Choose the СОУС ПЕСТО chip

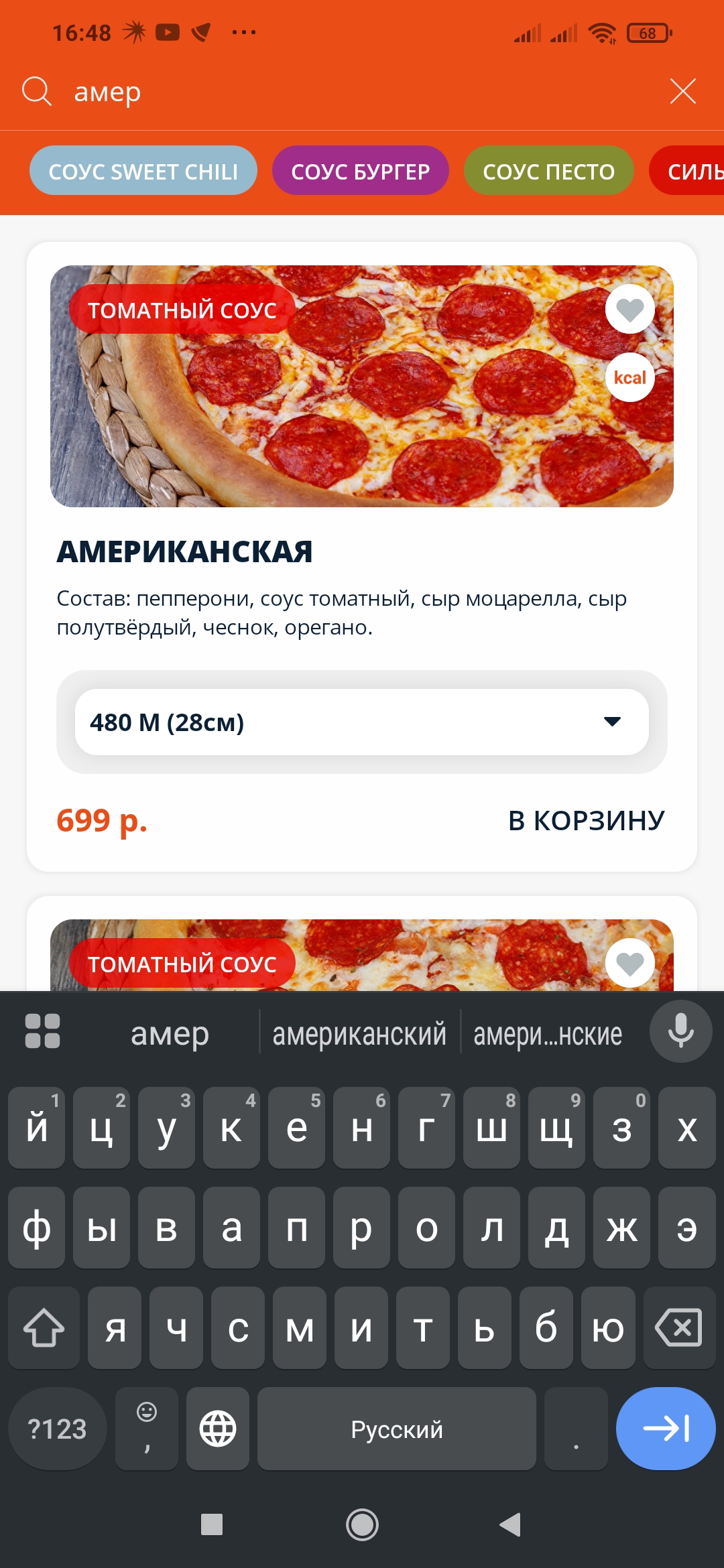548,171
